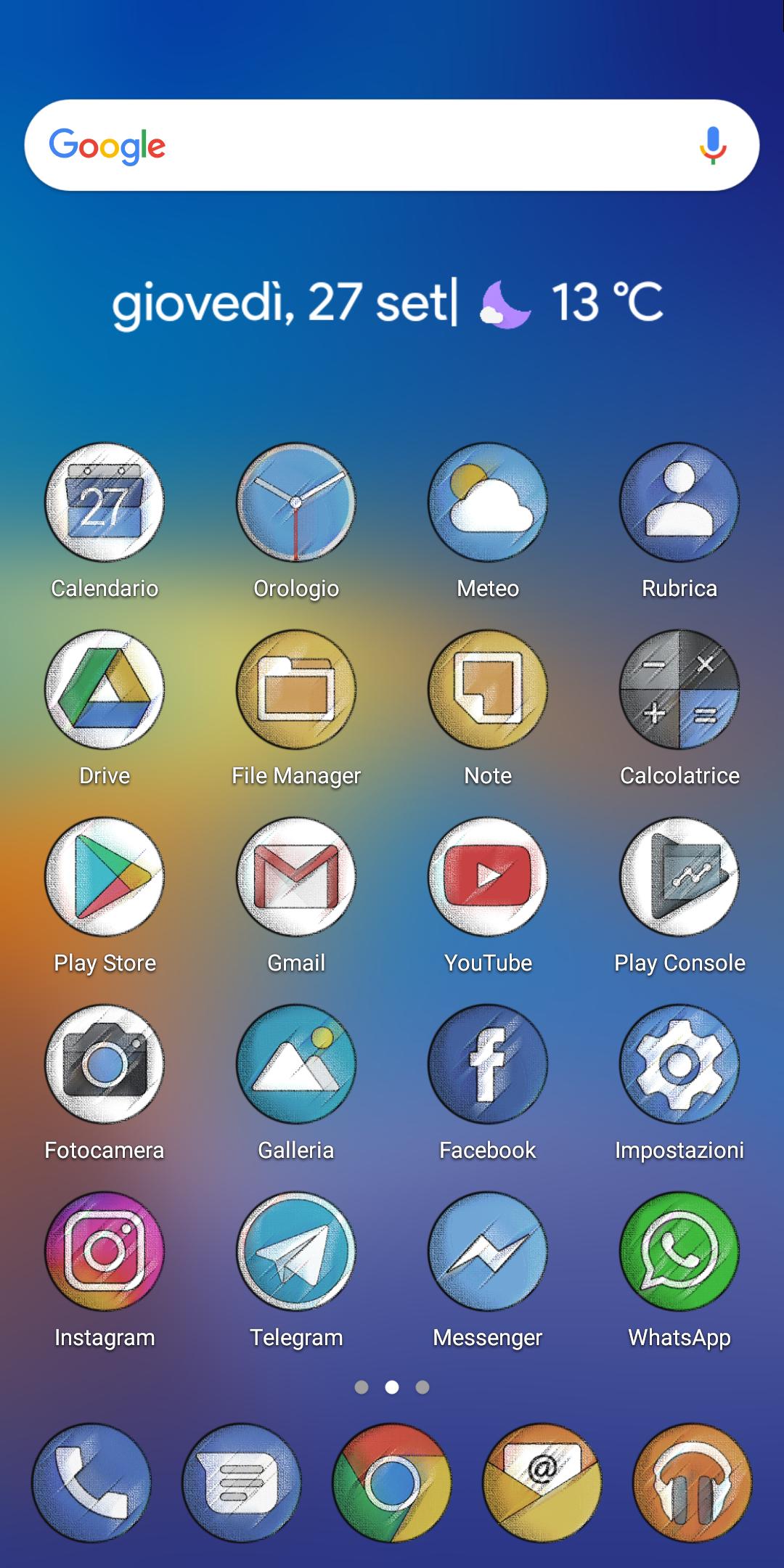Open Gmail
The image size is (784, 1568).
[296, 877]
